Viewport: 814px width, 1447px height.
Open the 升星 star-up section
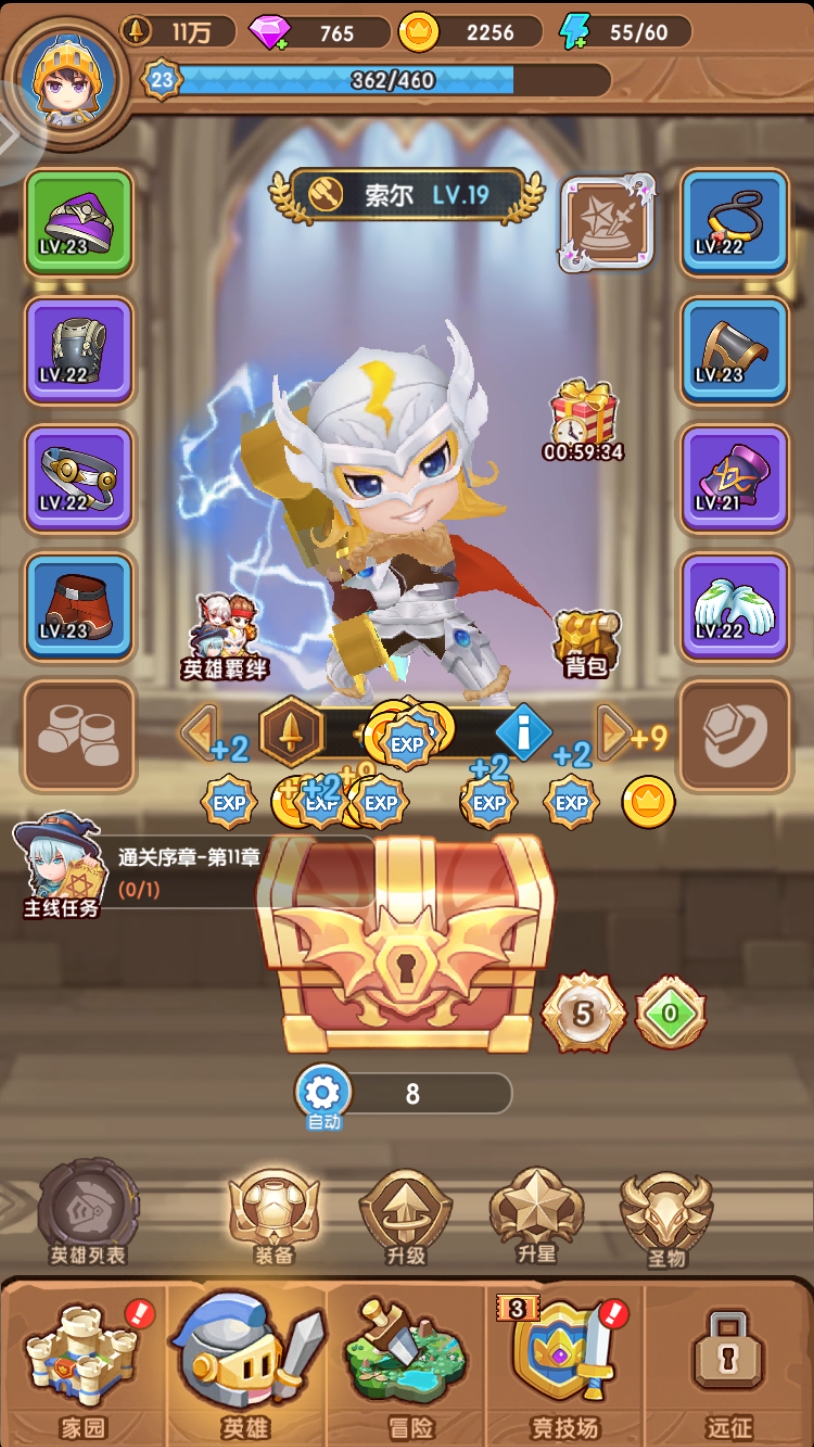tap(536, 1212)
